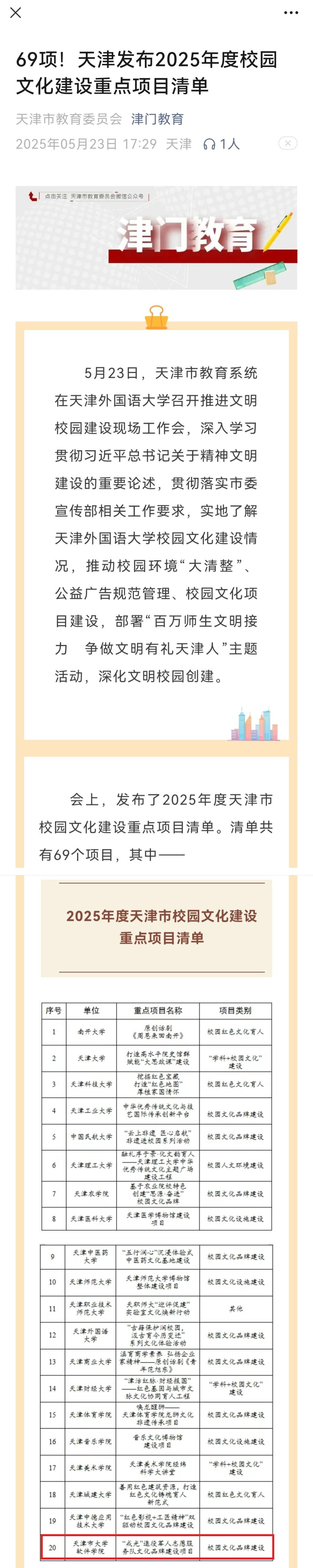Image resolution: width=313 pixels, height=1568 pixels.
Task: Open the three-dot overflow menu
Action: pos(291,13)
